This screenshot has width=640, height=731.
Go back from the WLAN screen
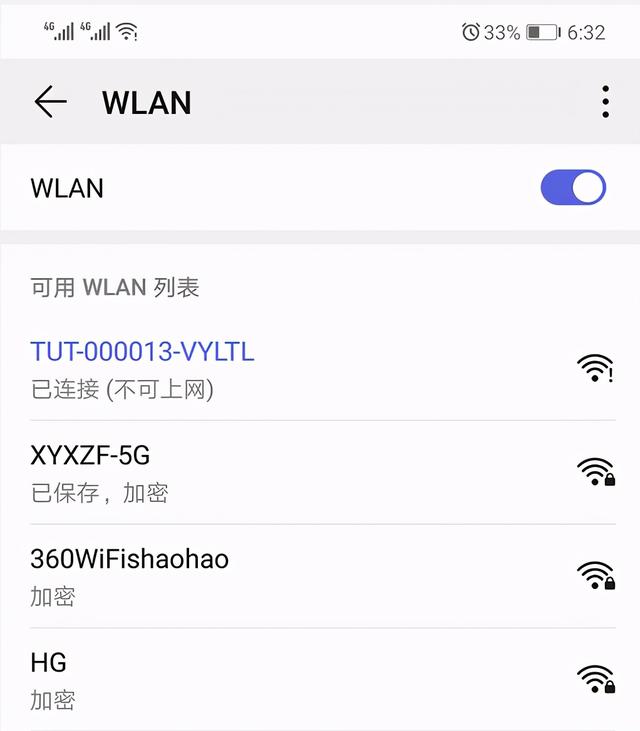(50, 102)
